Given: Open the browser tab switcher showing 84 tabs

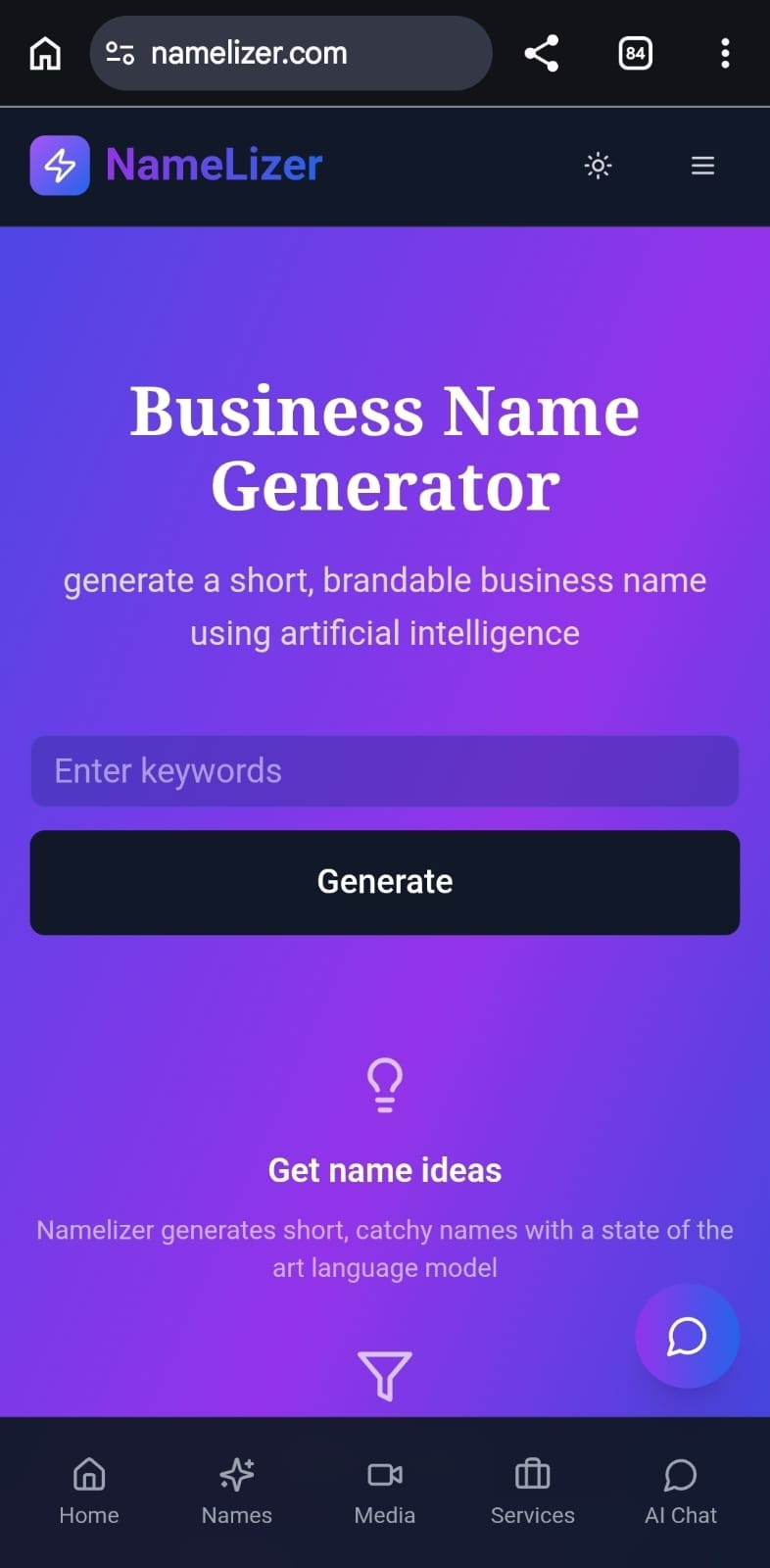Looking at the screenshot, I should pos(634,53).
